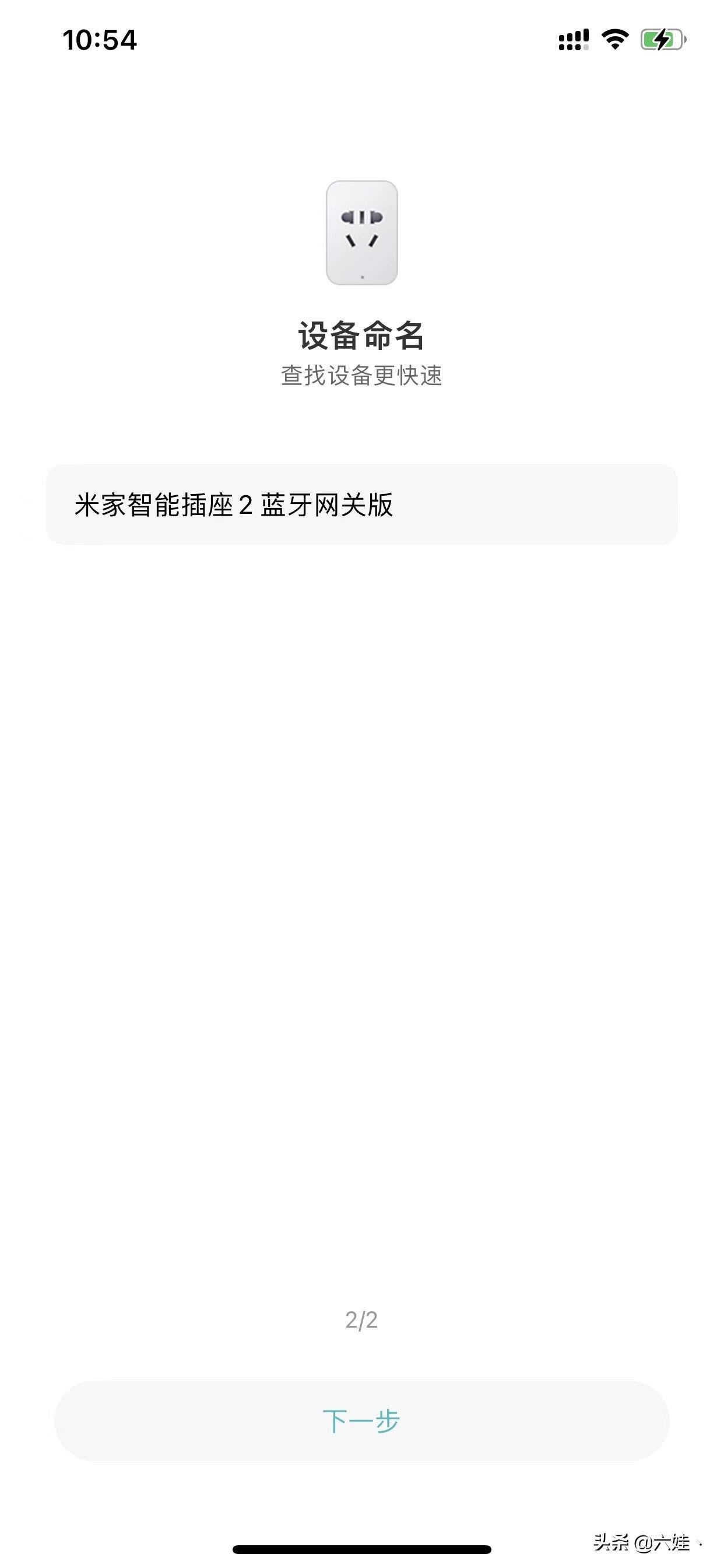Edit the device name field 米家智能插座2
The image size is (724, 1568).
click(361, 505)
